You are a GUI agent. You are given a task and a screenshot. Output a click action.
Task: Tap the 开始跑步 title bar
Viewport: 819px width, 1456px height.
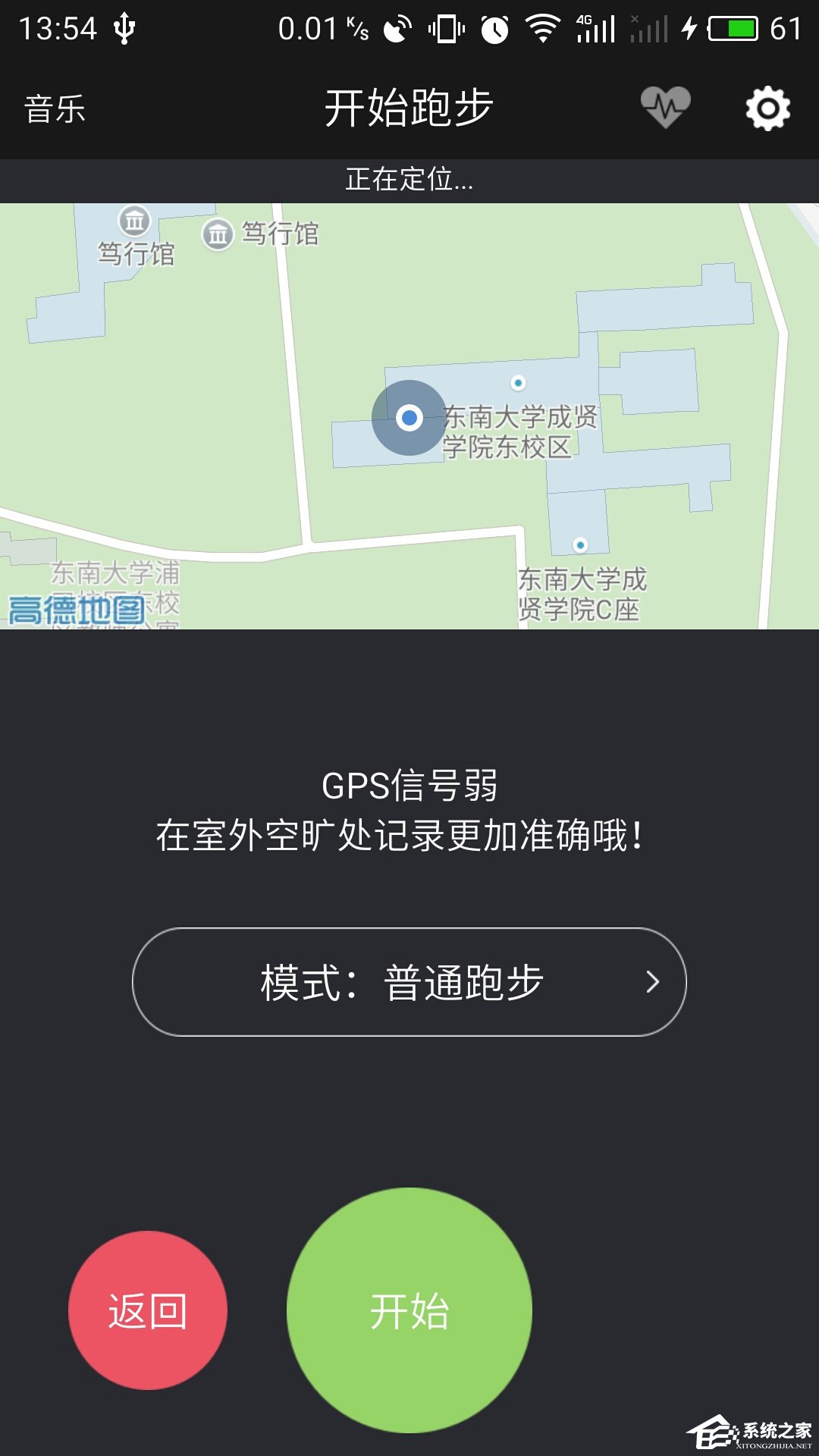[409, 106]
